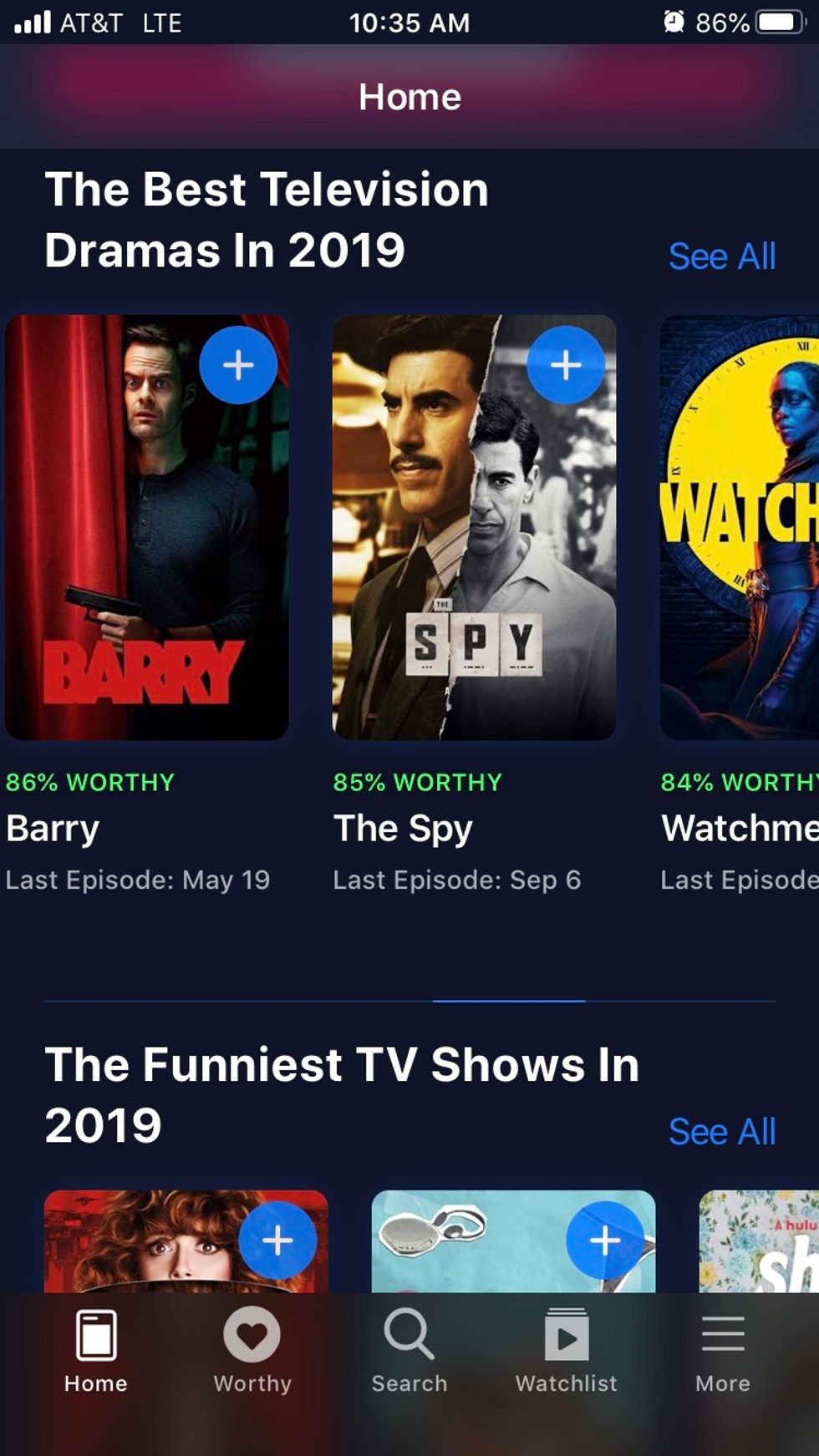Switch to the Worthy tab

[252, 1351]
